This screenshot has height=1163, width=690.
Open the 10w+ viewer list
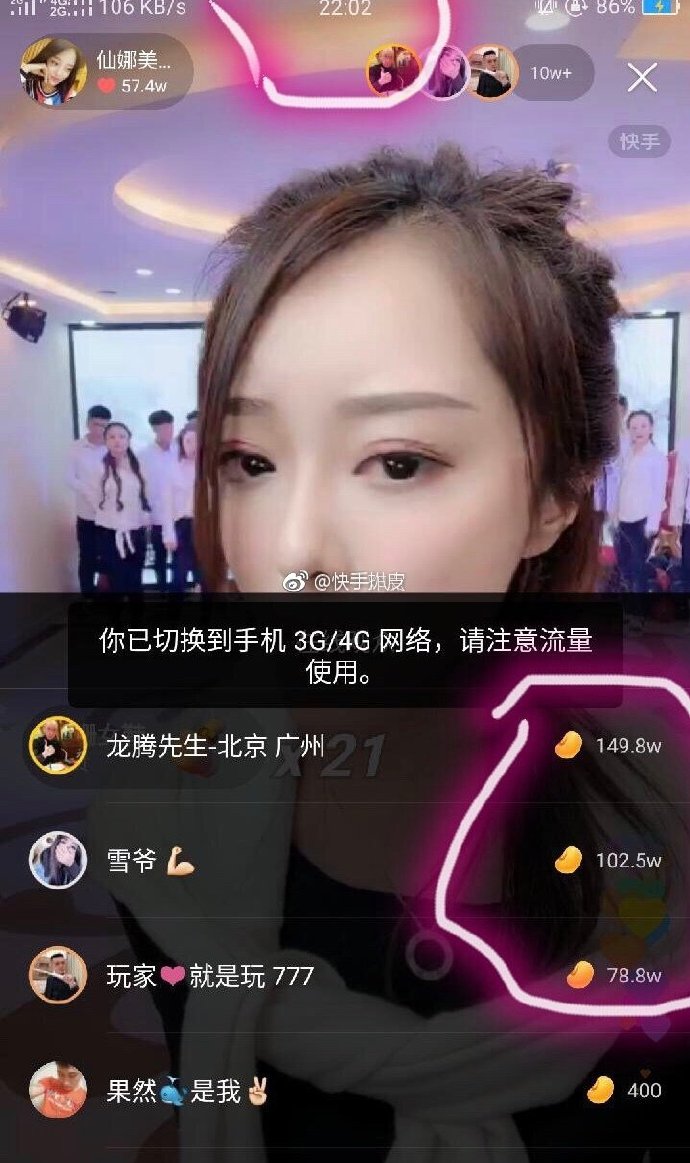click(x=552, y=73)
